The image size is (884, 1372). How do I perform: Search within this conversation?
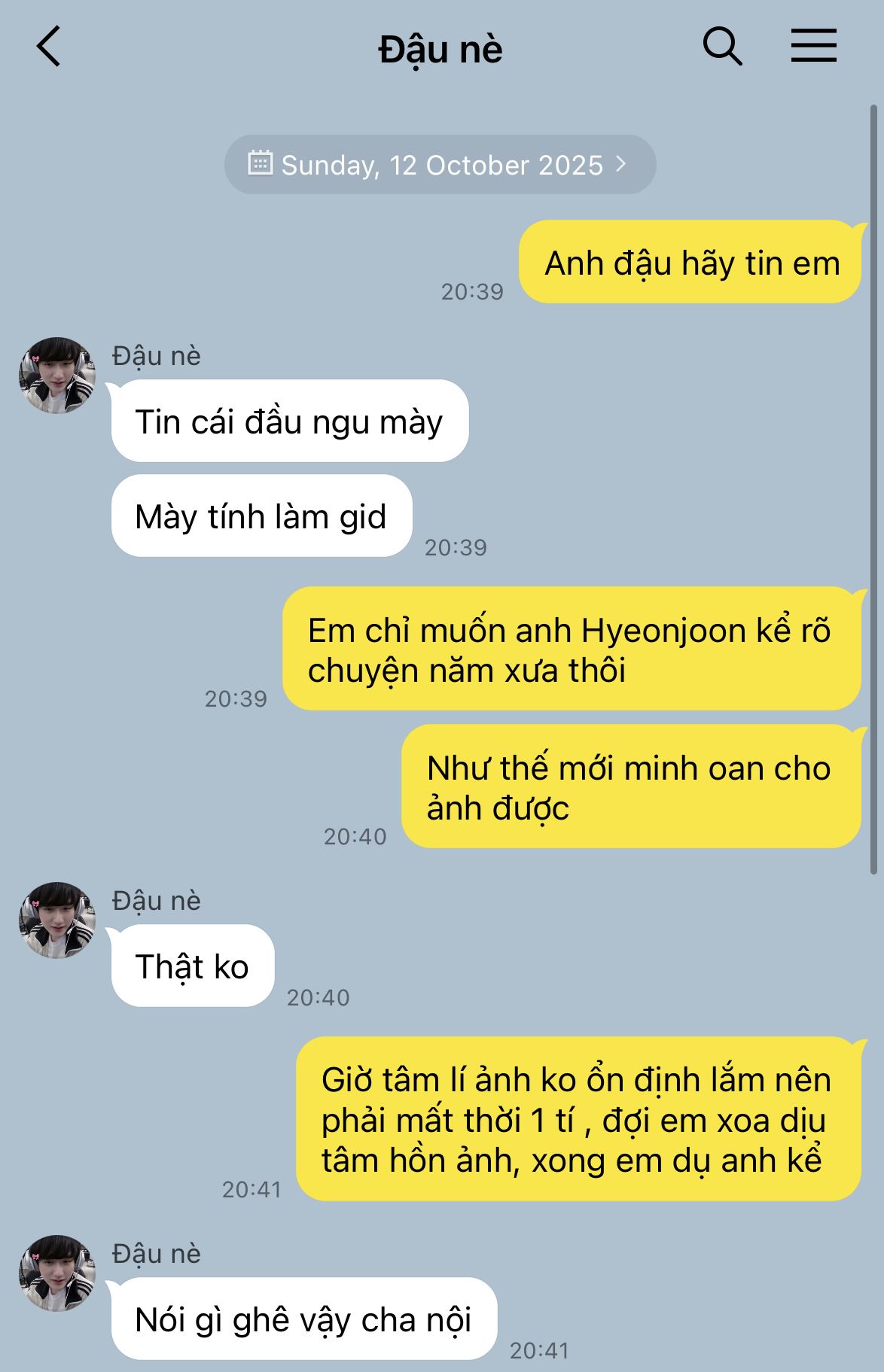[722, 47]
